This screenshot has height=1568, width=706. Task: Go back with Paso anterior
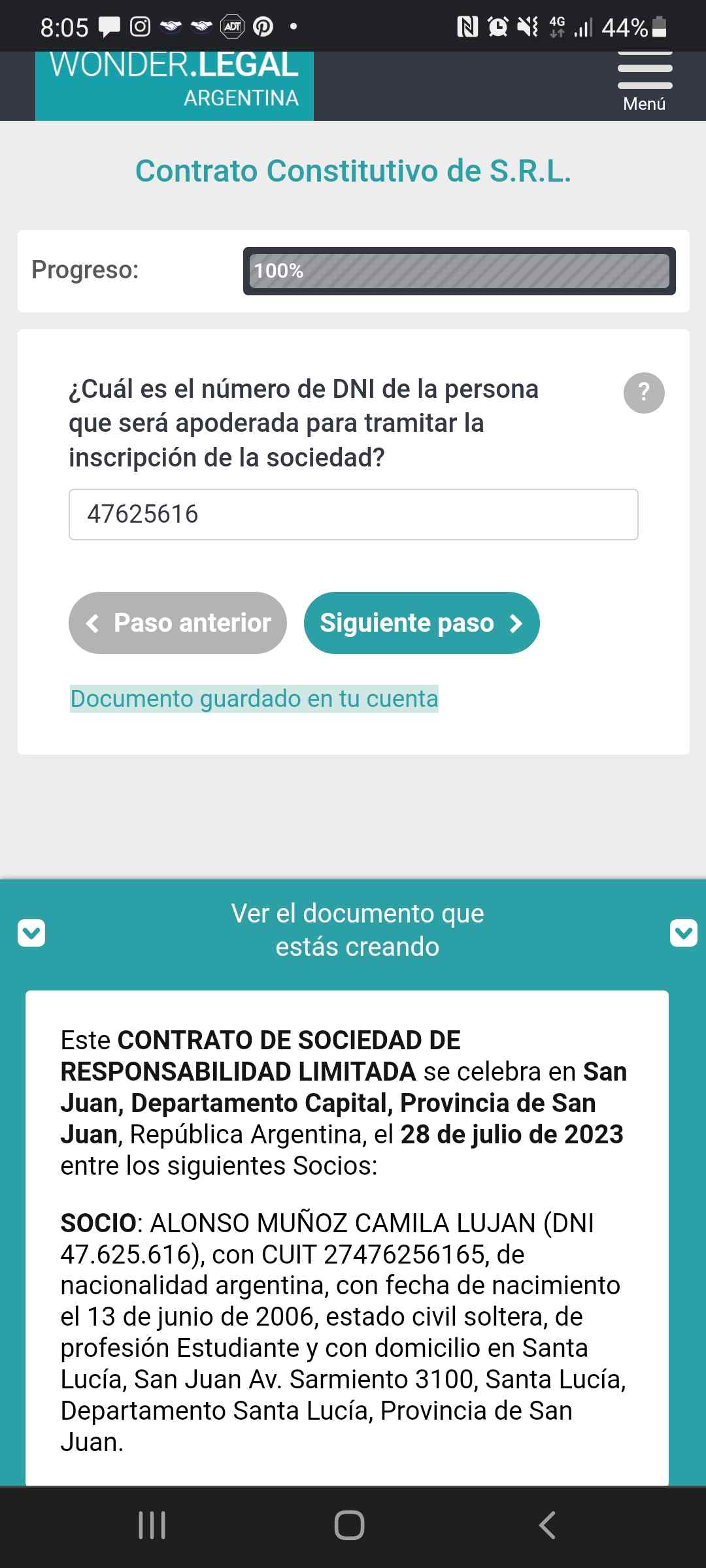(x=178, y=623)
